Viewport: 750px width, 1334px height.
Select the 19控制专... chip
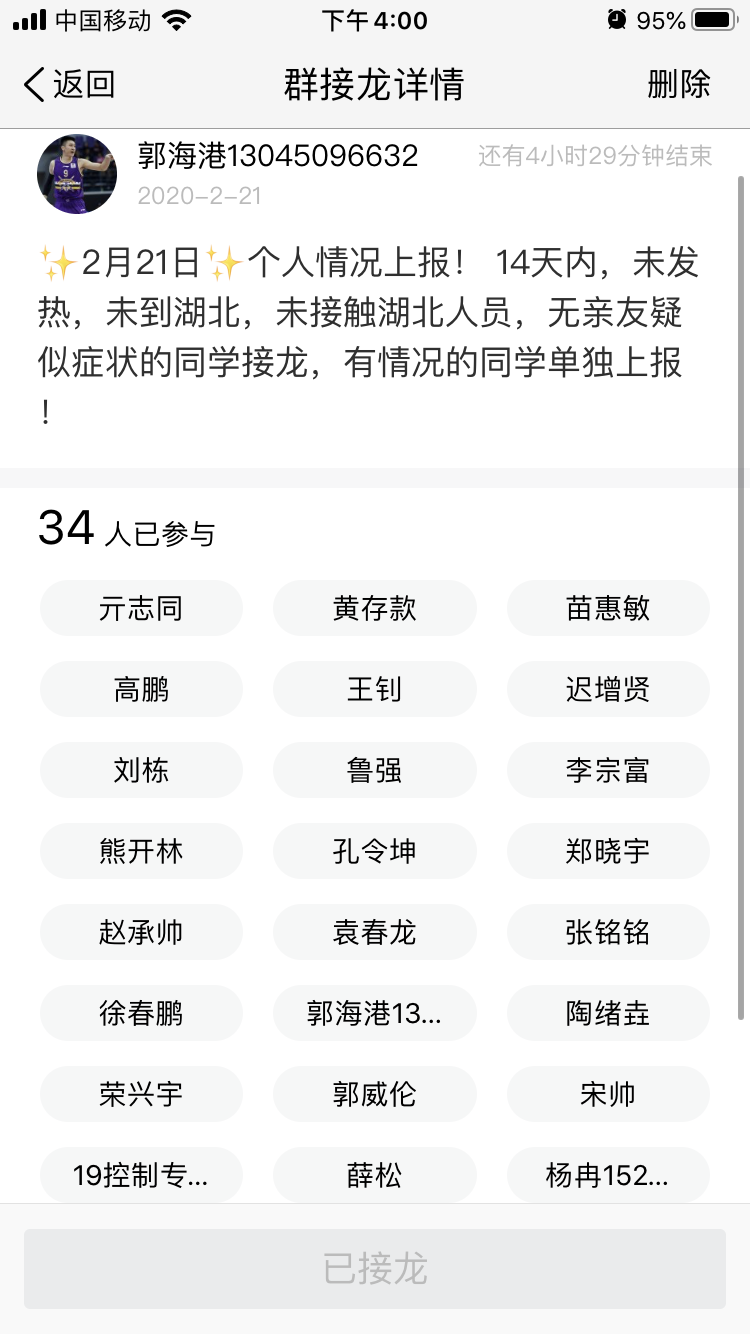pyautogui.click(x=141, y=1175)
